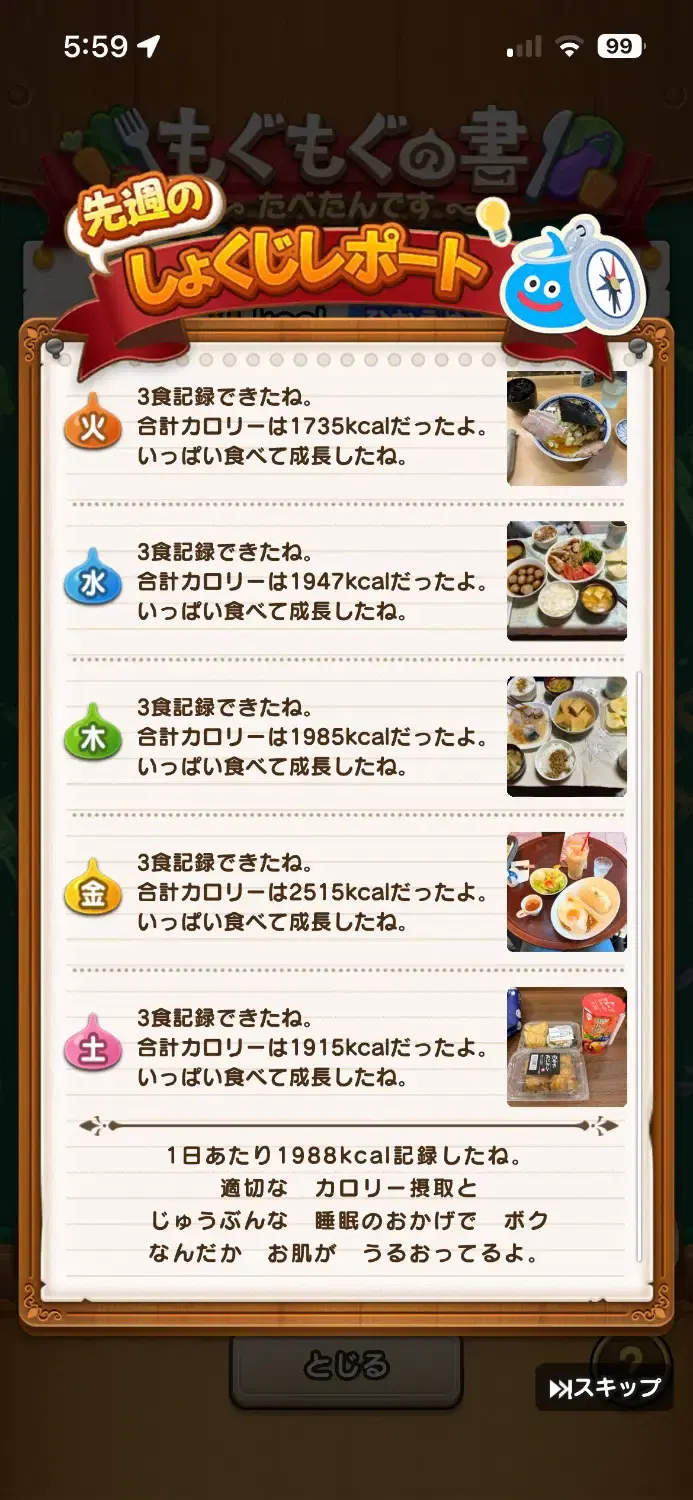Open Saturday's 1915kcal meal photo

click(566, 1047)
